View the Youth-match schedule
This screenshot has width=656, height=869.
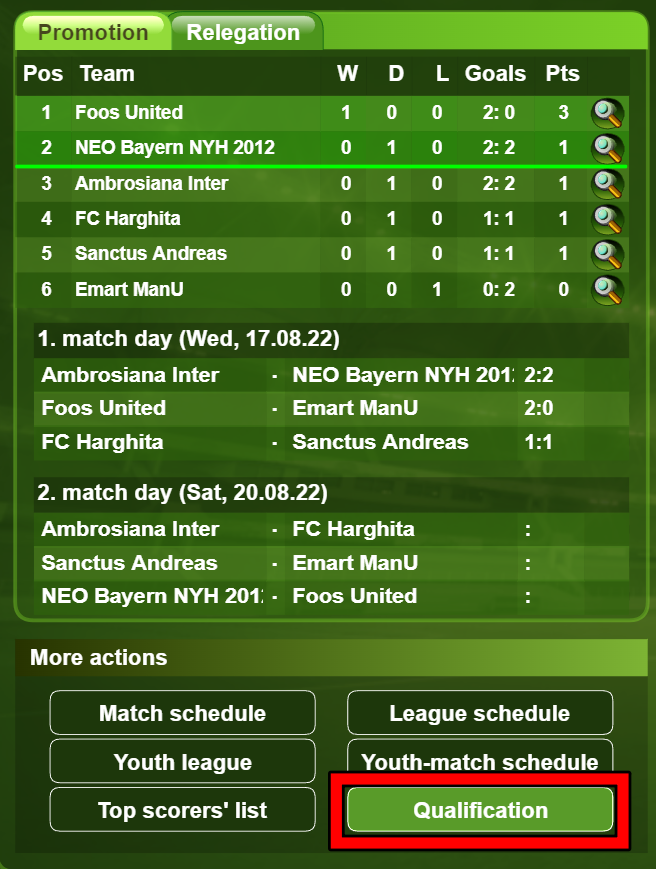point(480,762)
